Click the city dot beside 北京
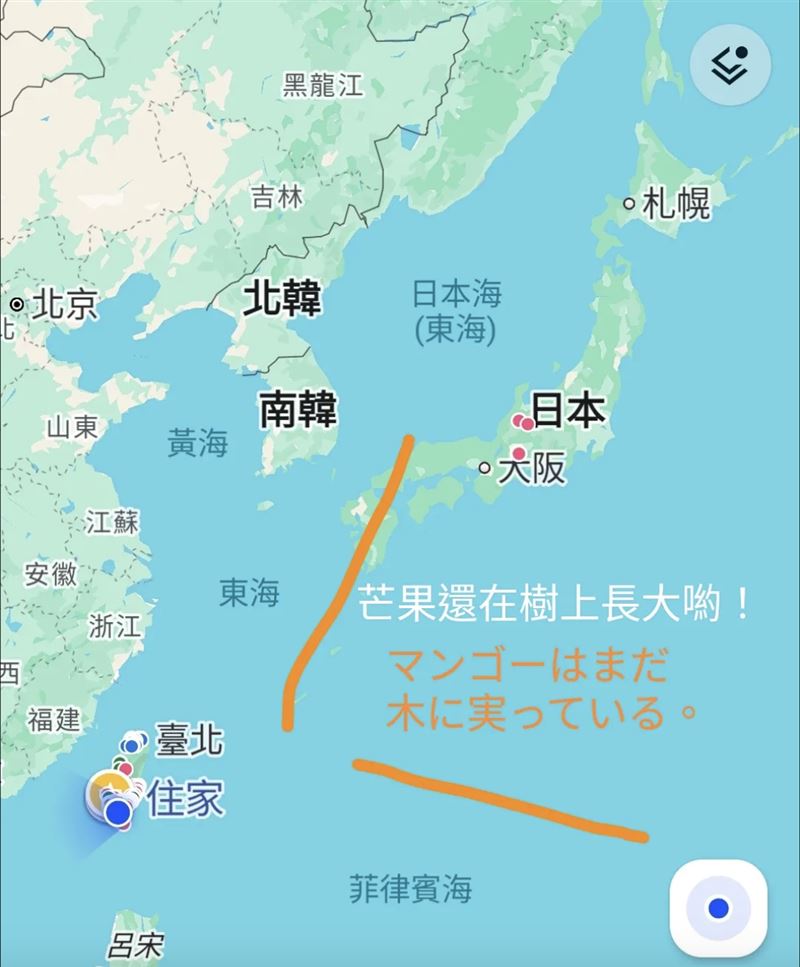The width and height of the screenshot is (800, 967). point(17,302)
